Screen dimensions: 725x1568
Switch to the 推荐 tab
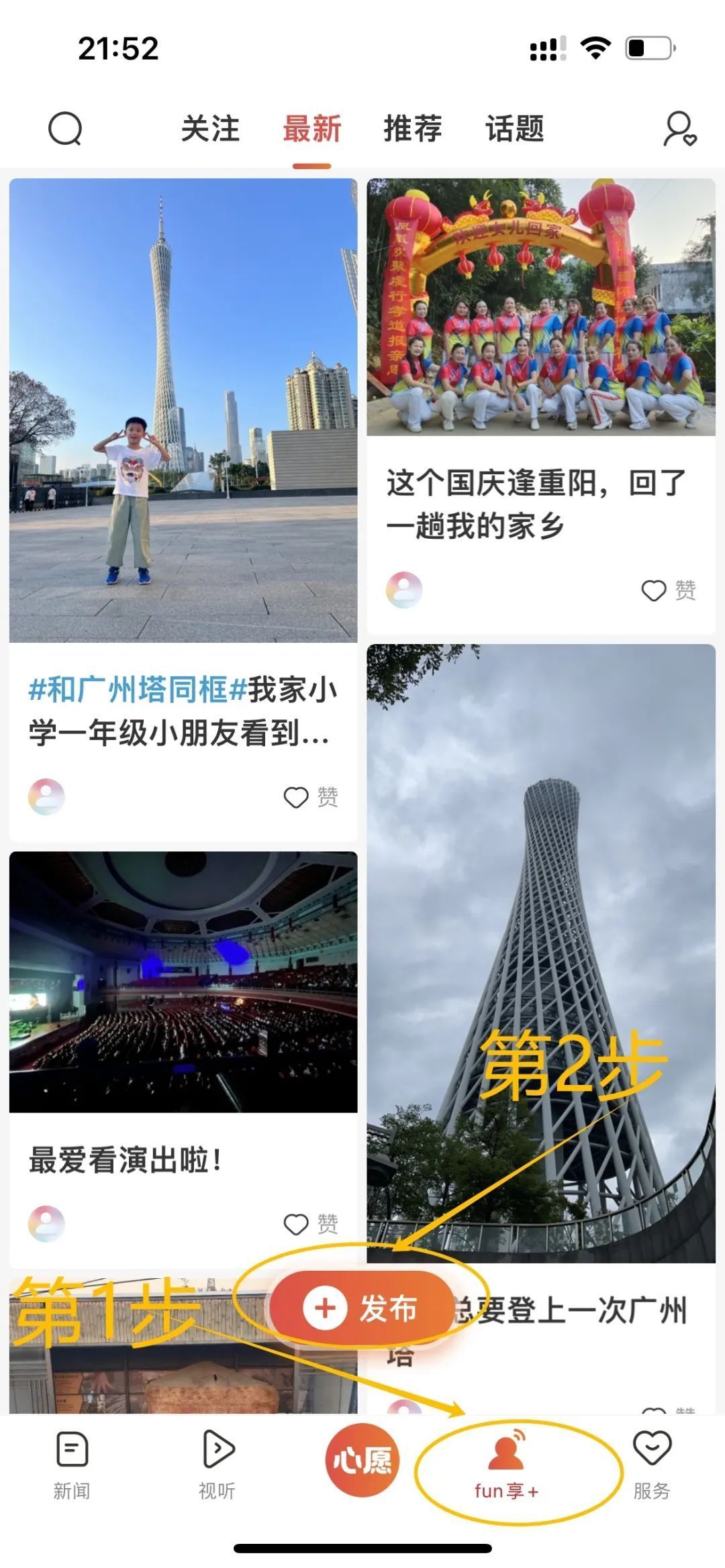point(413,128)
